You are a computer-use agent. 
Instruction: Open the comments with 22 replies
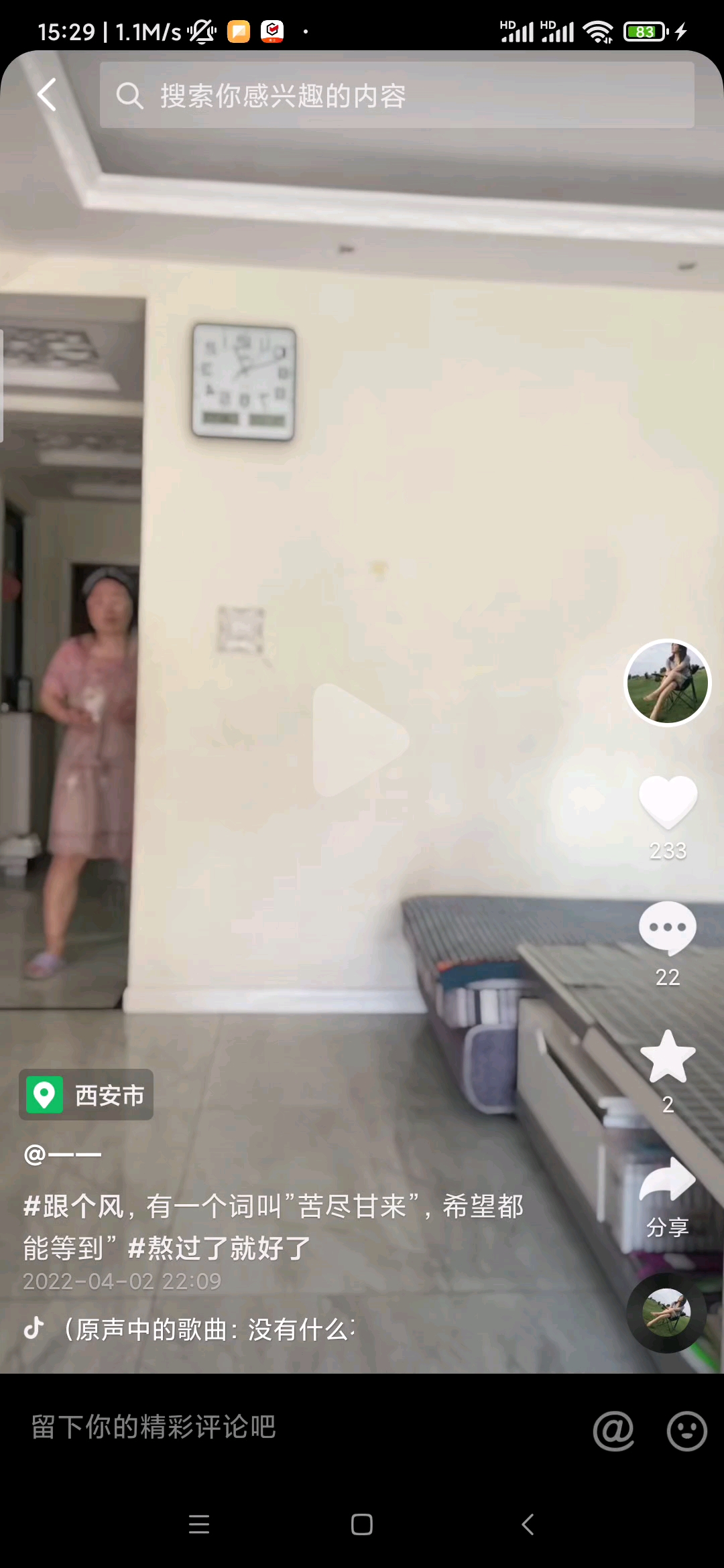click(668, 929)
